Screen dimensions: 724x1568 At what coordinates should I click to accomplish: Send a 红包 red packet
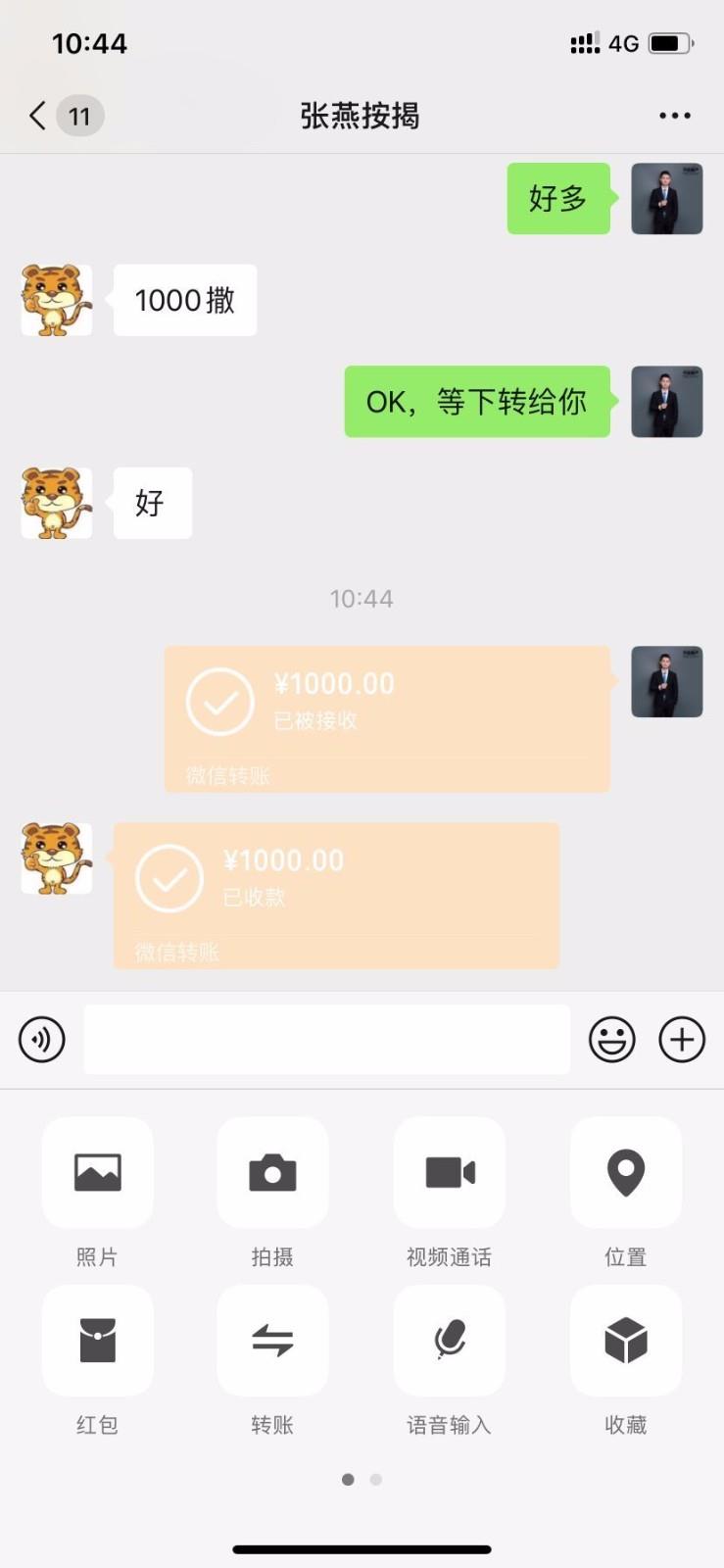pyautogui.click(x=97, y=1341)
